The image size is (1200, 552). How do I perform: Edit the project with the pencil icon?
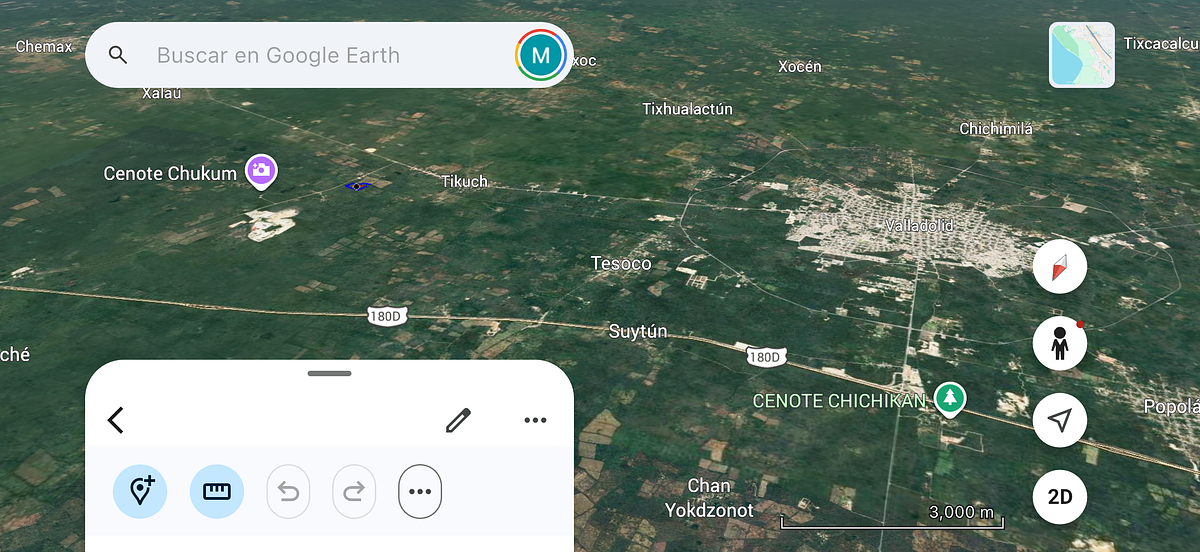[x=458, y=420]
